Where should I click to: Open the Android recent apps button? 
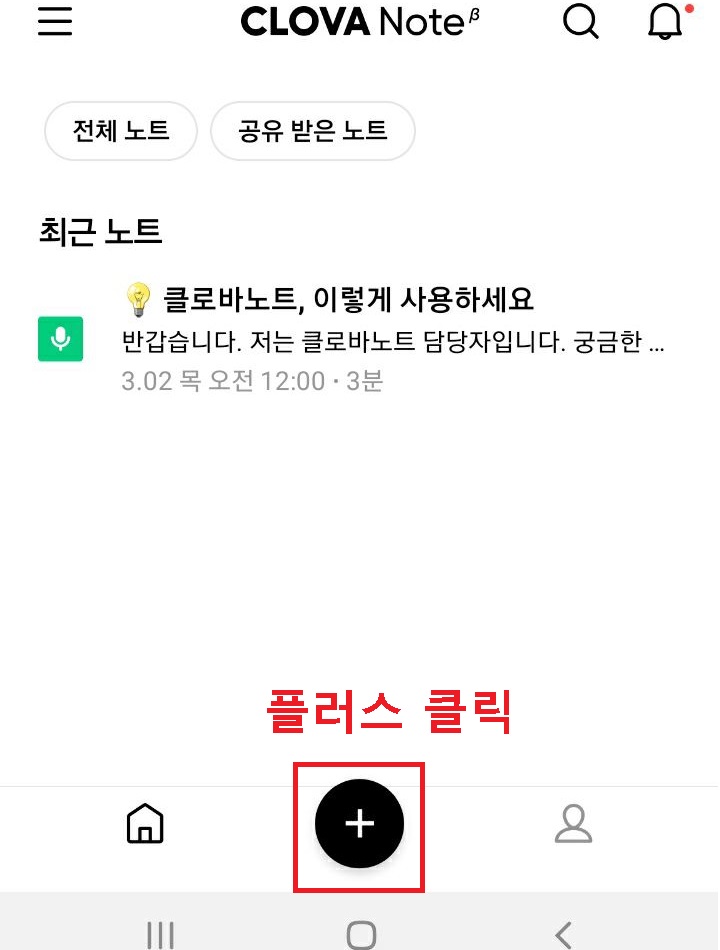tap(160, 935)
